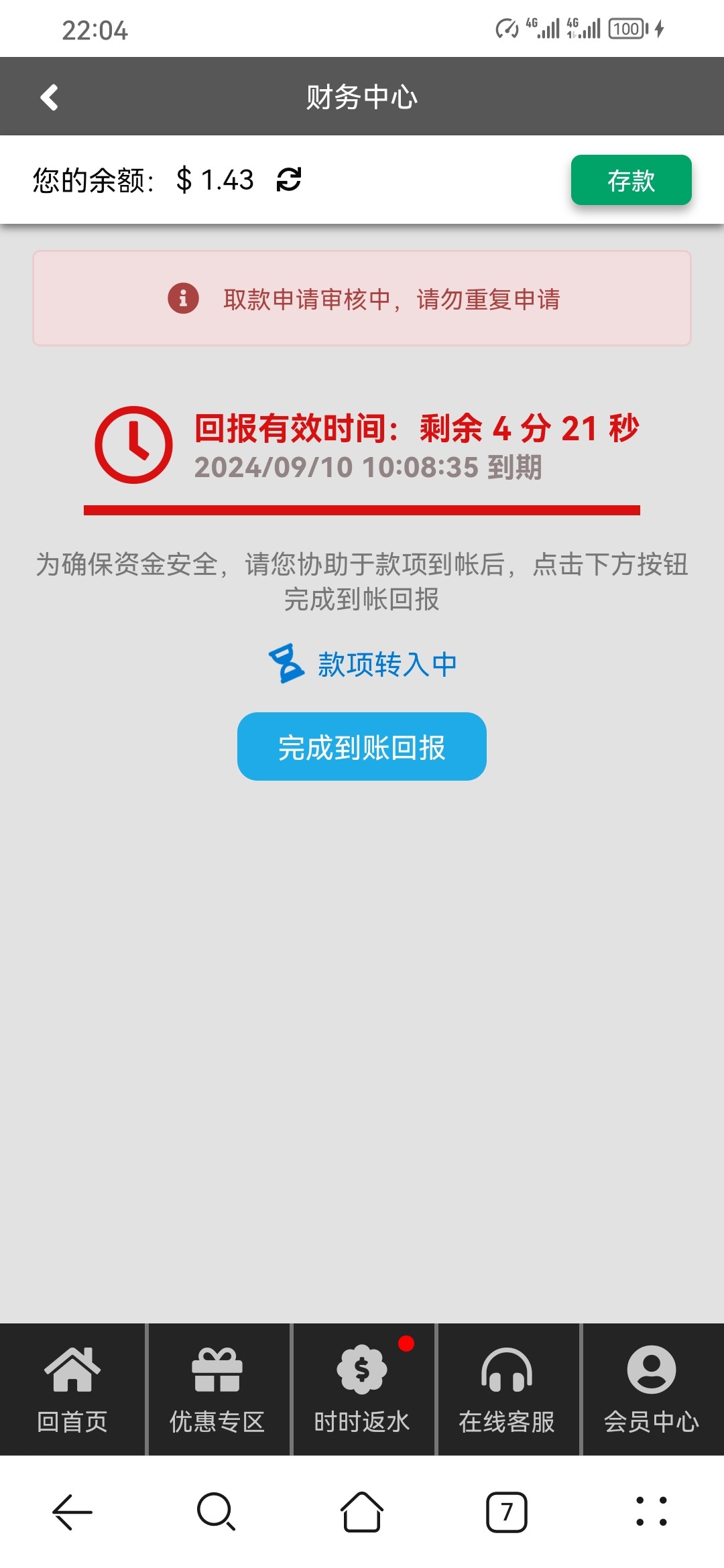
Task: Go to 回首页 tab
Action: tap(72, 1390)
